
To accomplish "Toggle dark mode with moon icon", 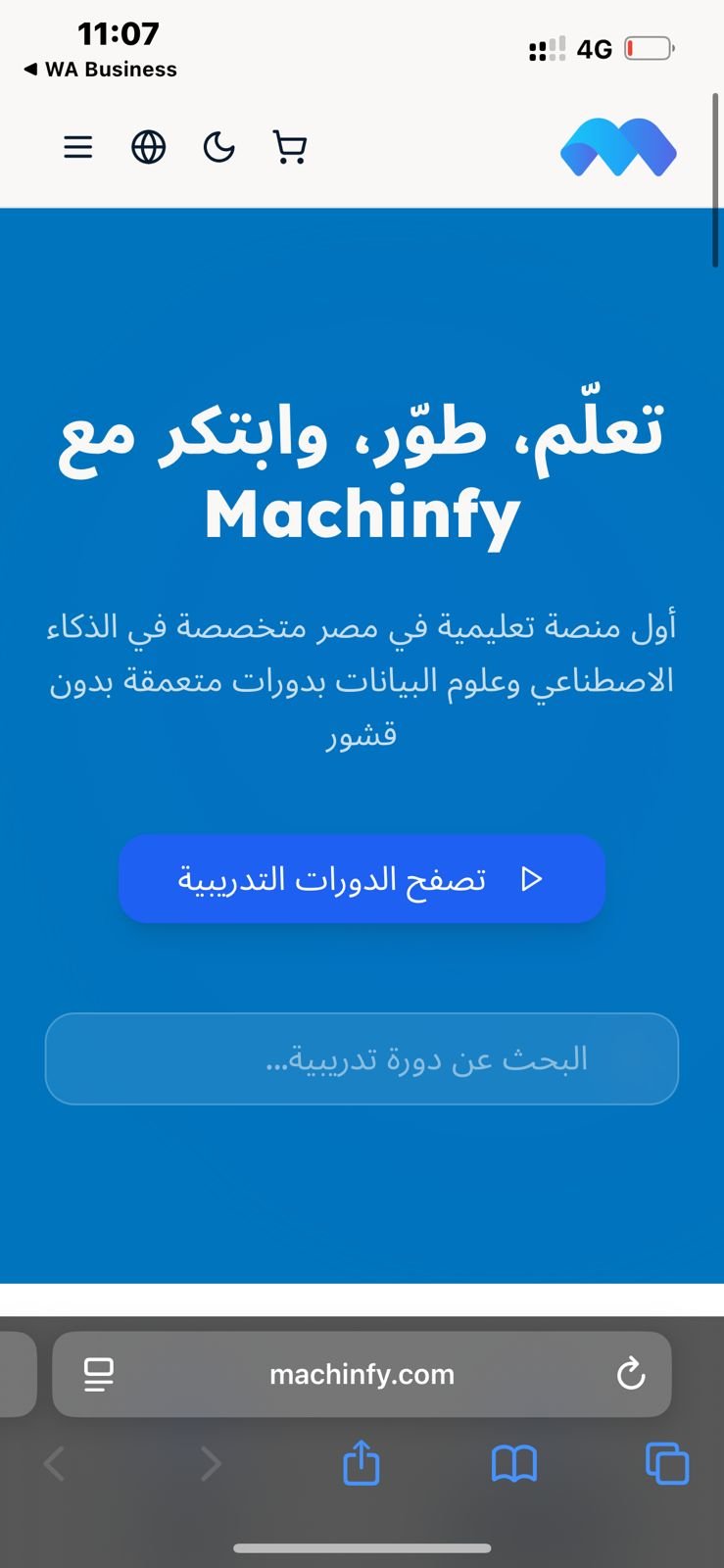I will (219, 148).
